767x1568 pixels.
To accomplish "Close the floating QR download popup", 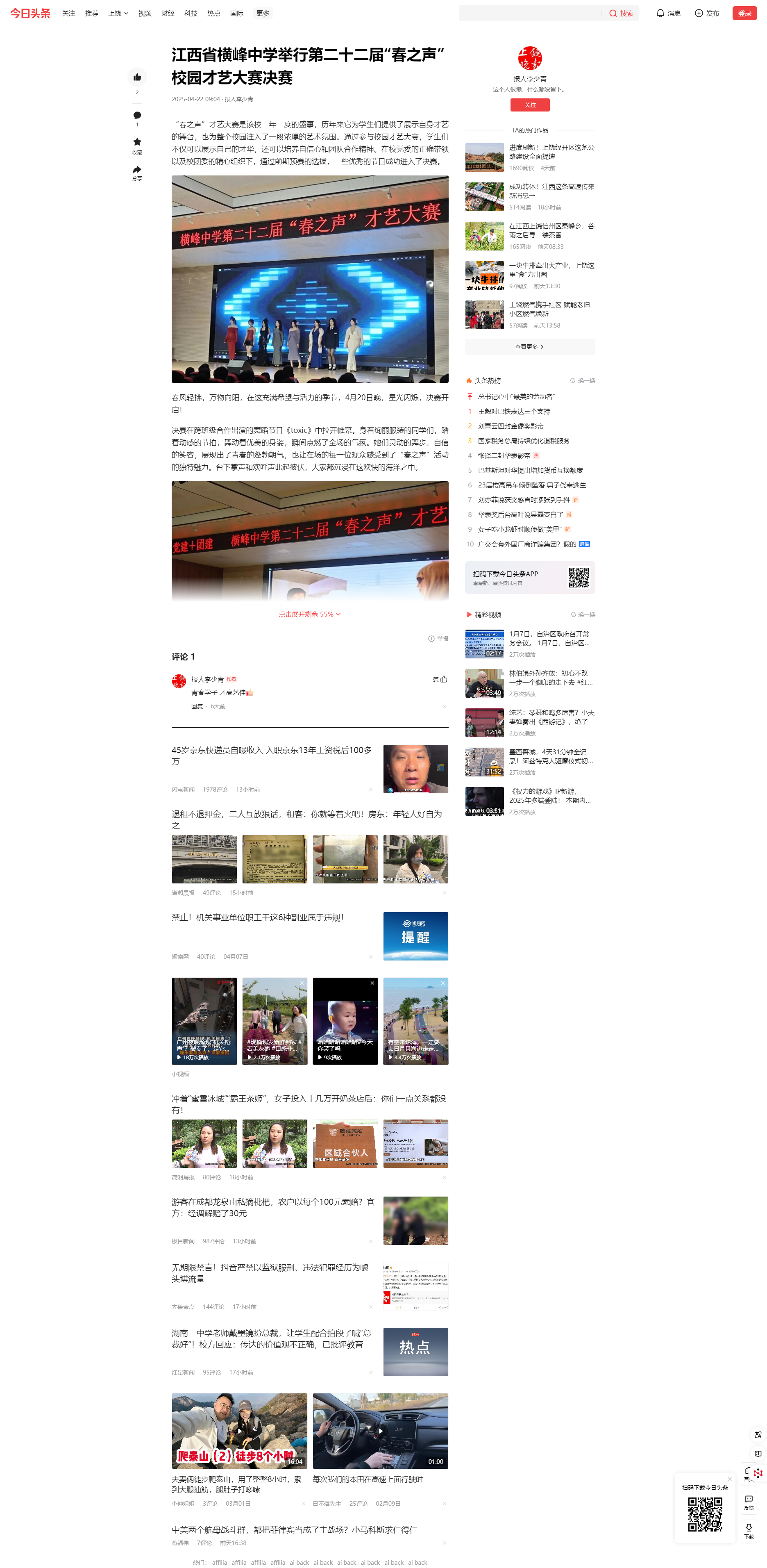I will tap(729, 1479).
